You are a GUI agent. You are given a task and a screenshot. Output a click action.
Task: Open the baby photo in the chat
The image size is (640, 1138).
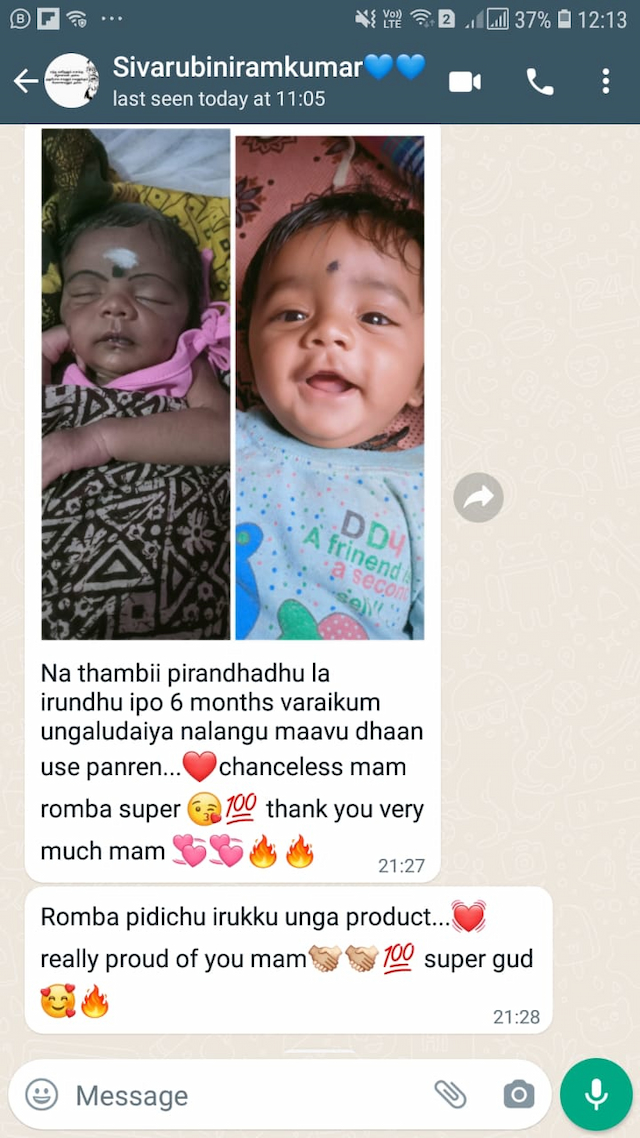[x=233, y=385]
